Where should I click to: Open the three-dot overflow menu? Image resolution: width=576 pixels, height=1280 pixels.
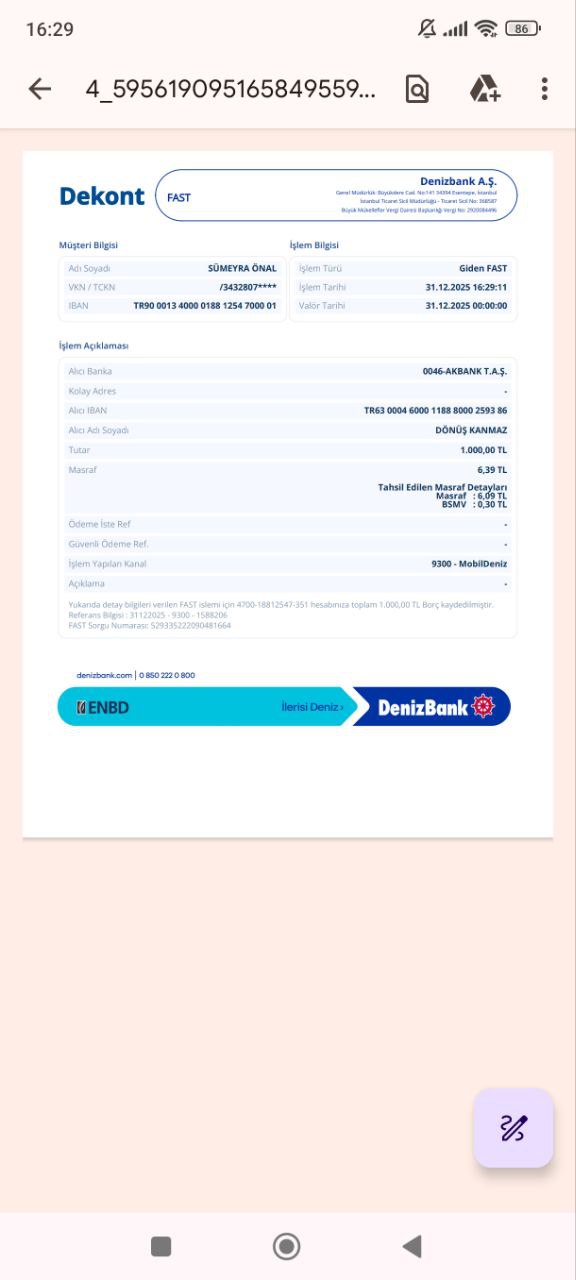(544, 89)
